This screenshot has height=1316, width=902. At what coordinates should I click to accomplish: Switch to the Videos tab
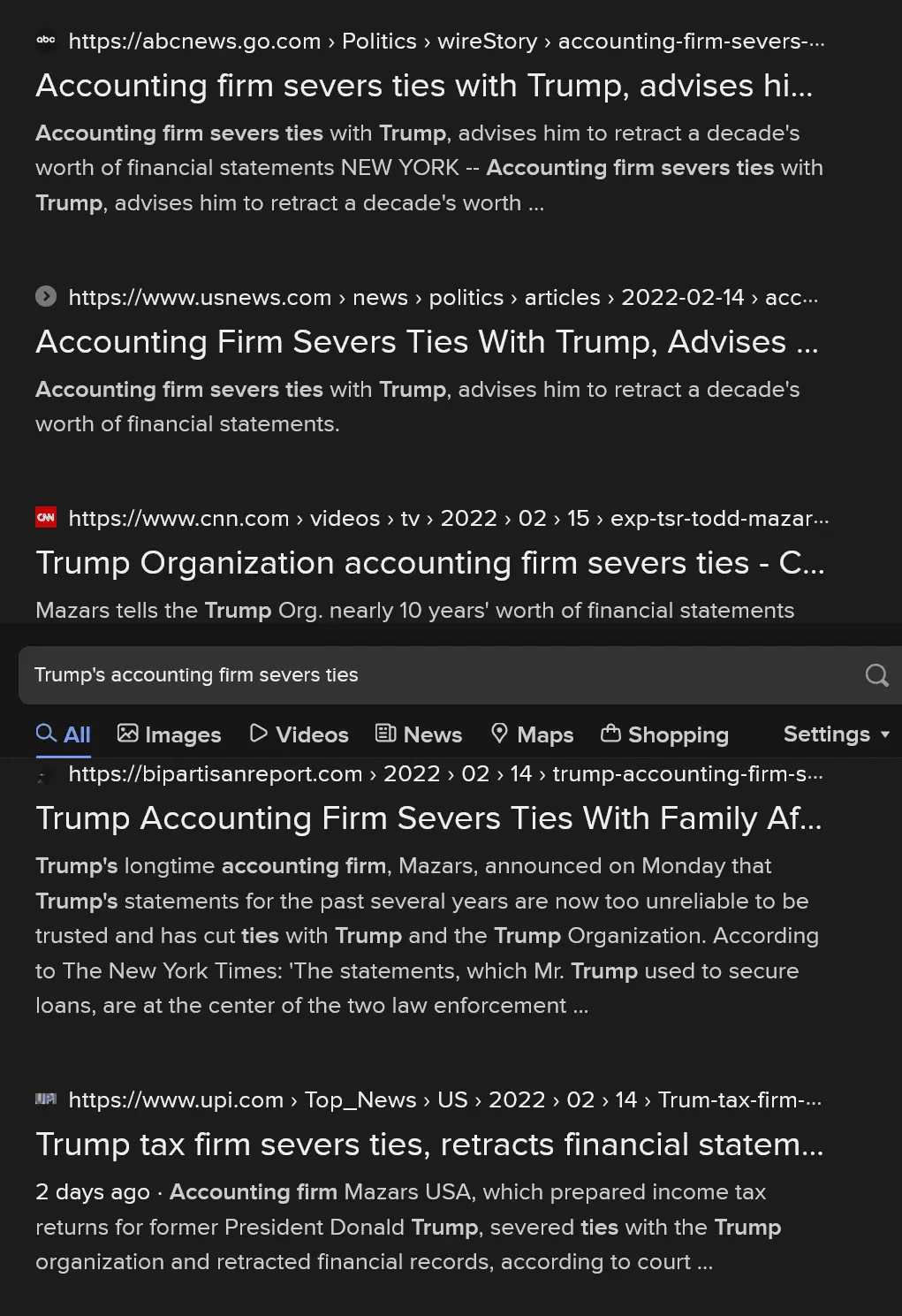click(x=299, y=734)
